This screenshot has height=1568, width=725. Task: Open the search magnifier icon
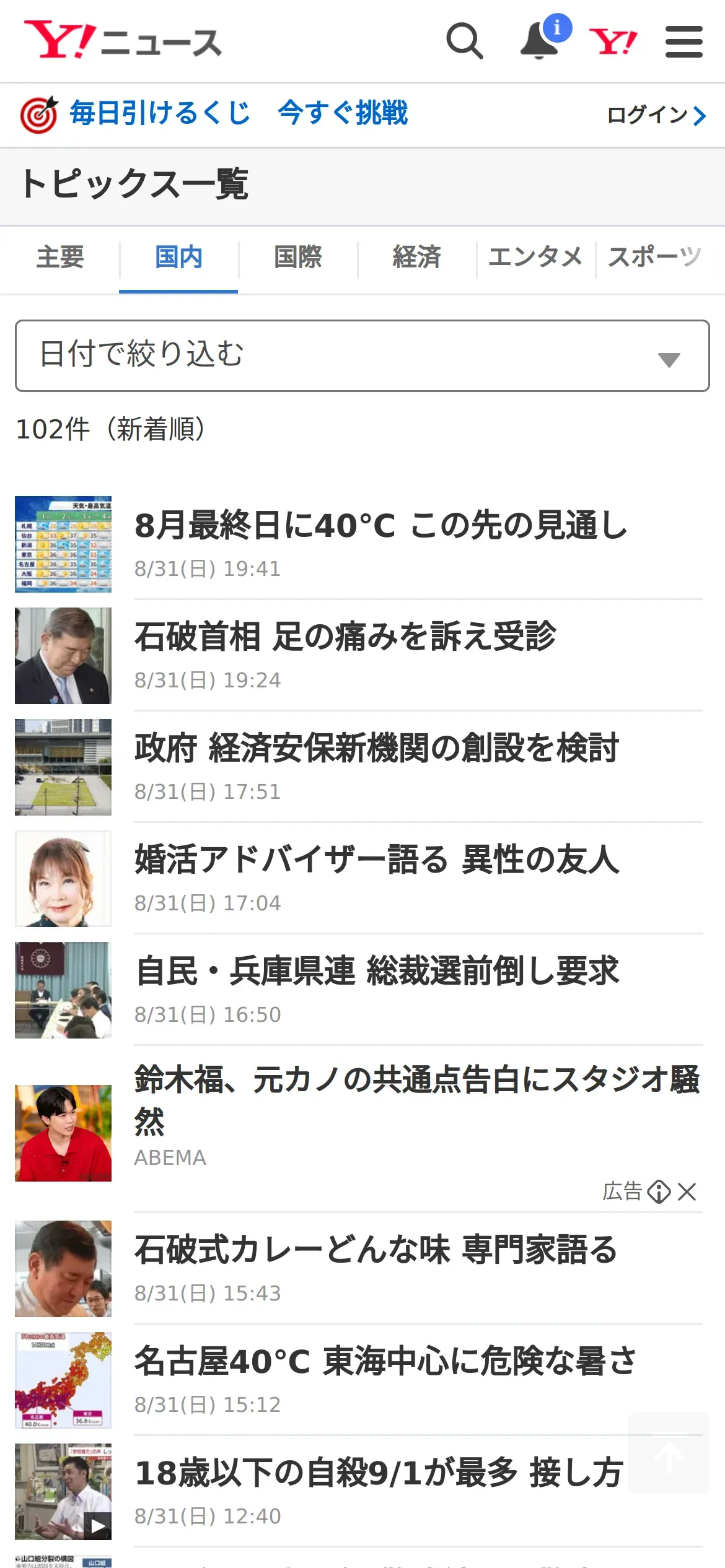(x=464, y=41)
